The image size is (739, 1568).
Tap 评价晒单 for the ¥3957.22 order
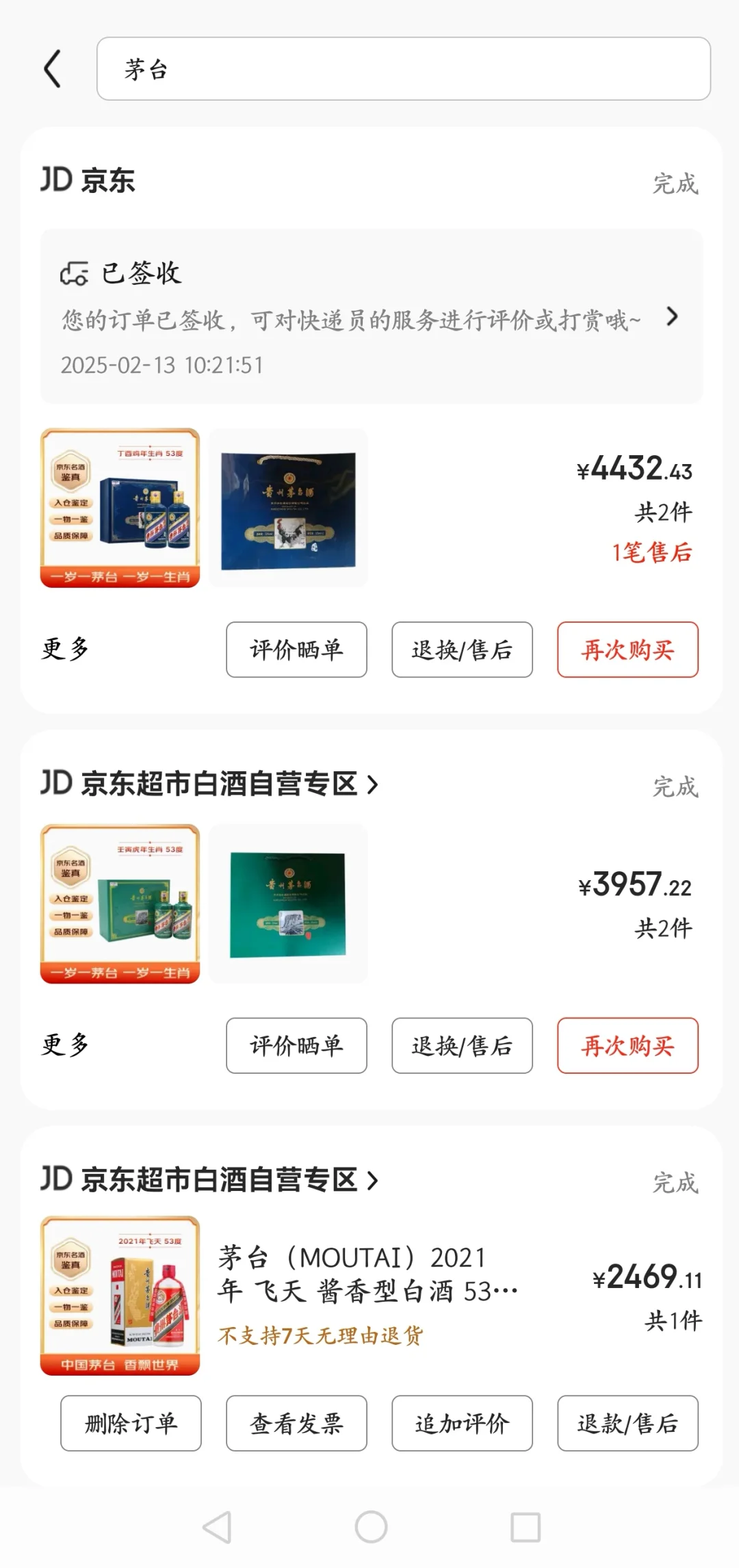click(x=296, y=1046)
